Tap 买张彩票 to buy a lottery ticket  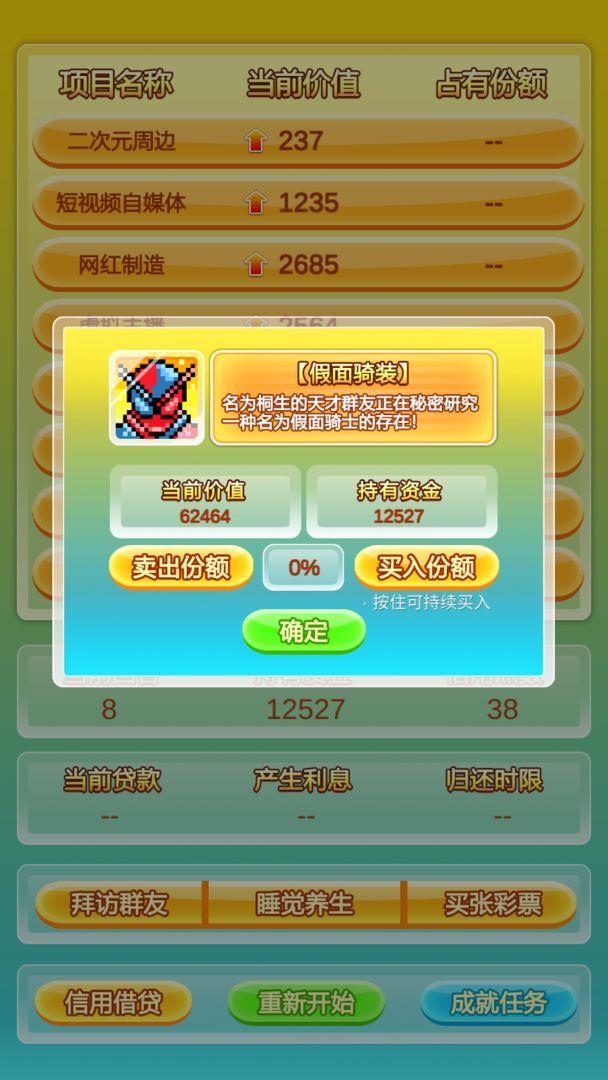pos(492,904)
